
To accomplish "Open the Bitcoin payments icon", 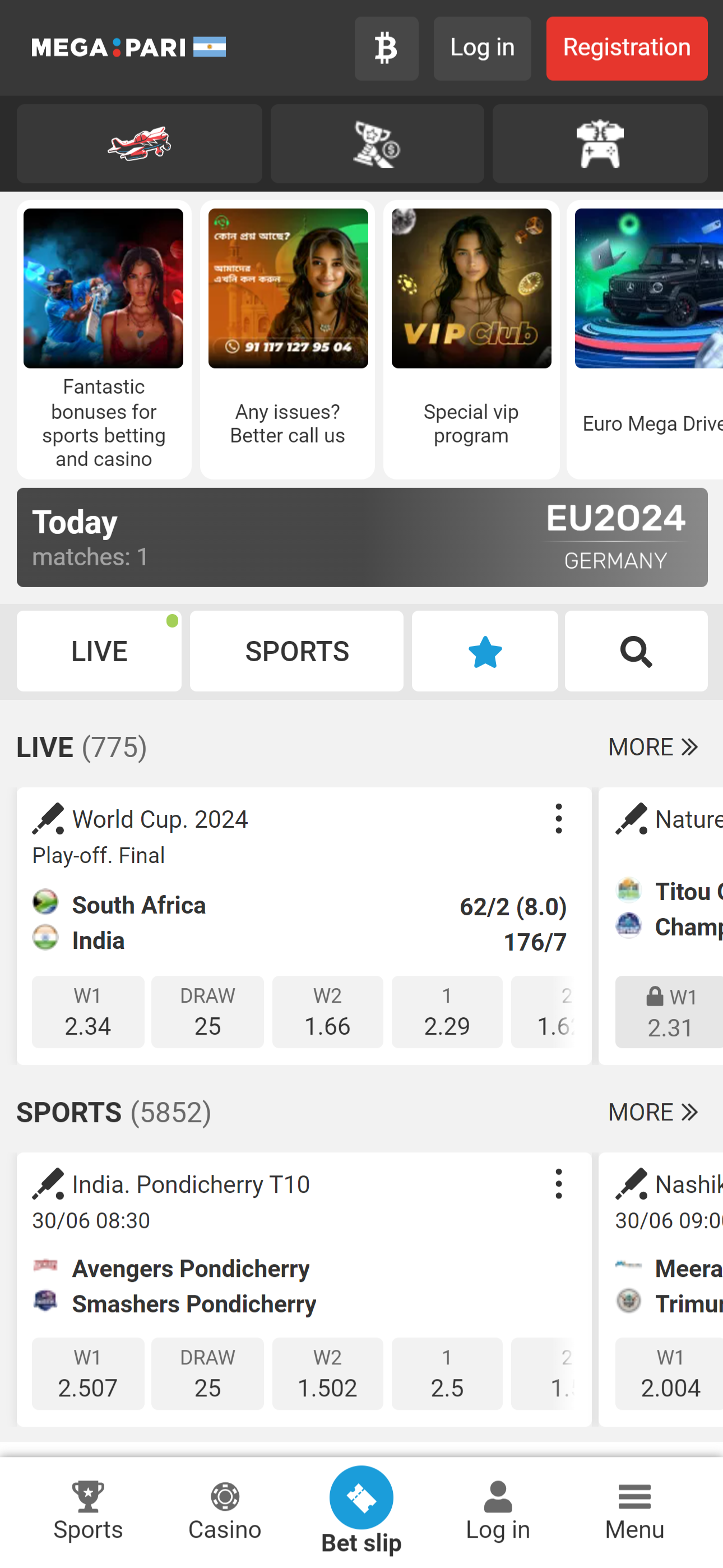I will point(387,48).
